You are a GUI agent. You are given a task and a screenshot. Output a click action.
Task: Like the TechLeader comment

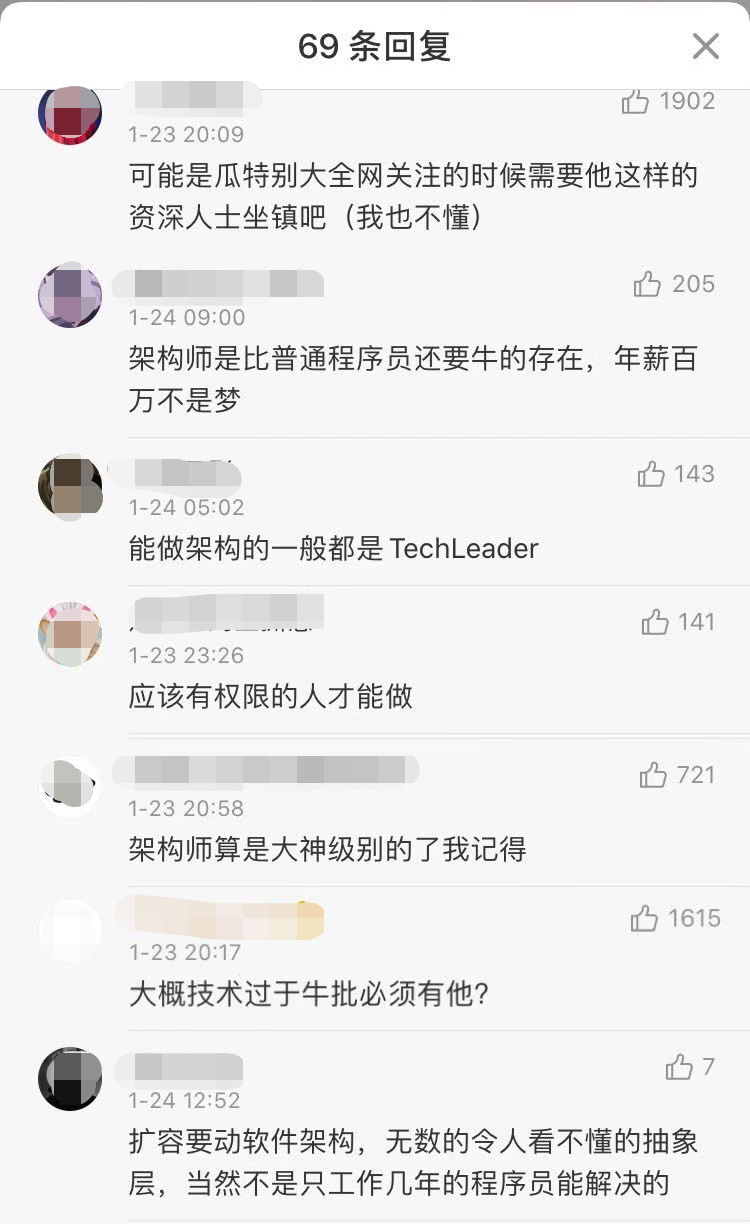pos(651,474)
